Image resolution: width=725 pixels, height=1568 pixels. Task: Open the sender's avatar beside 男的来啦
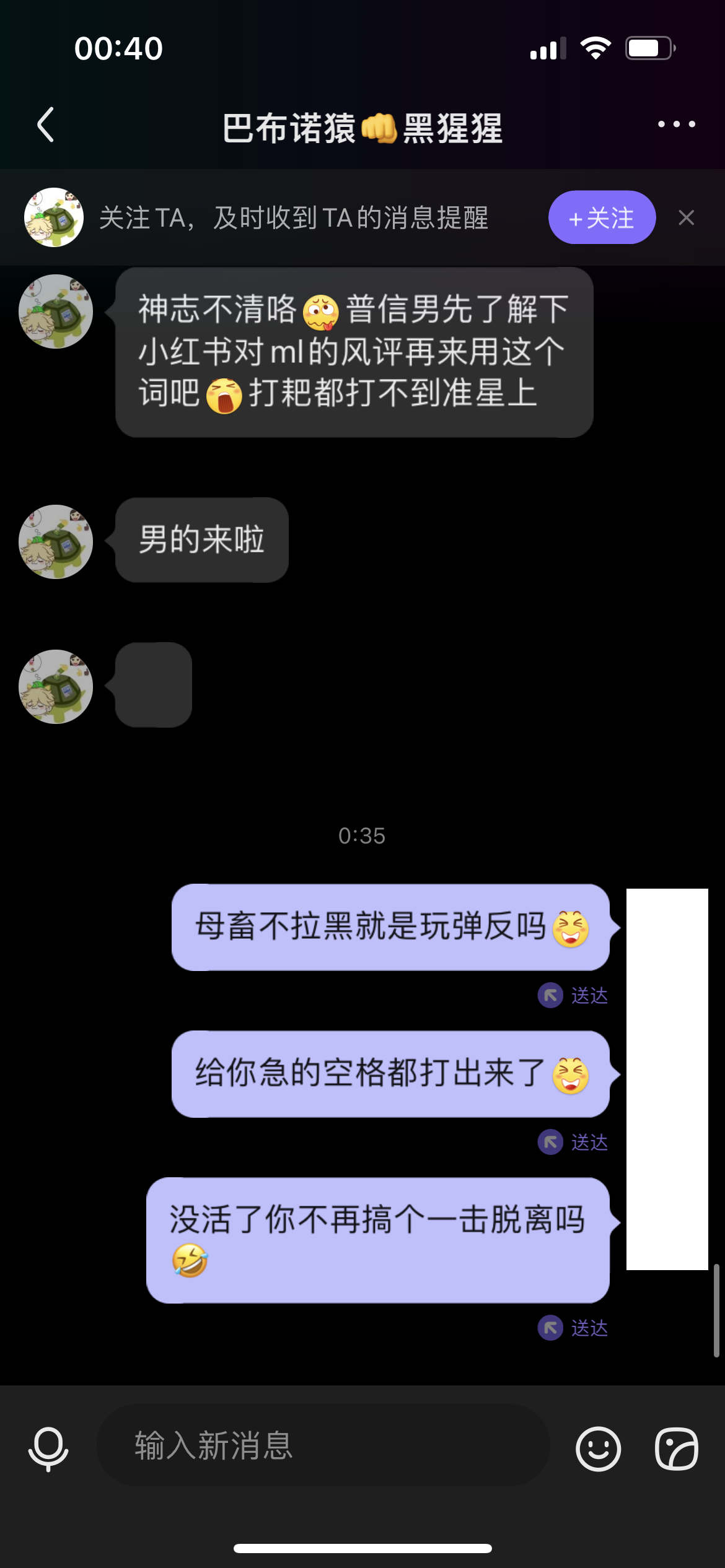click(56, 542)
